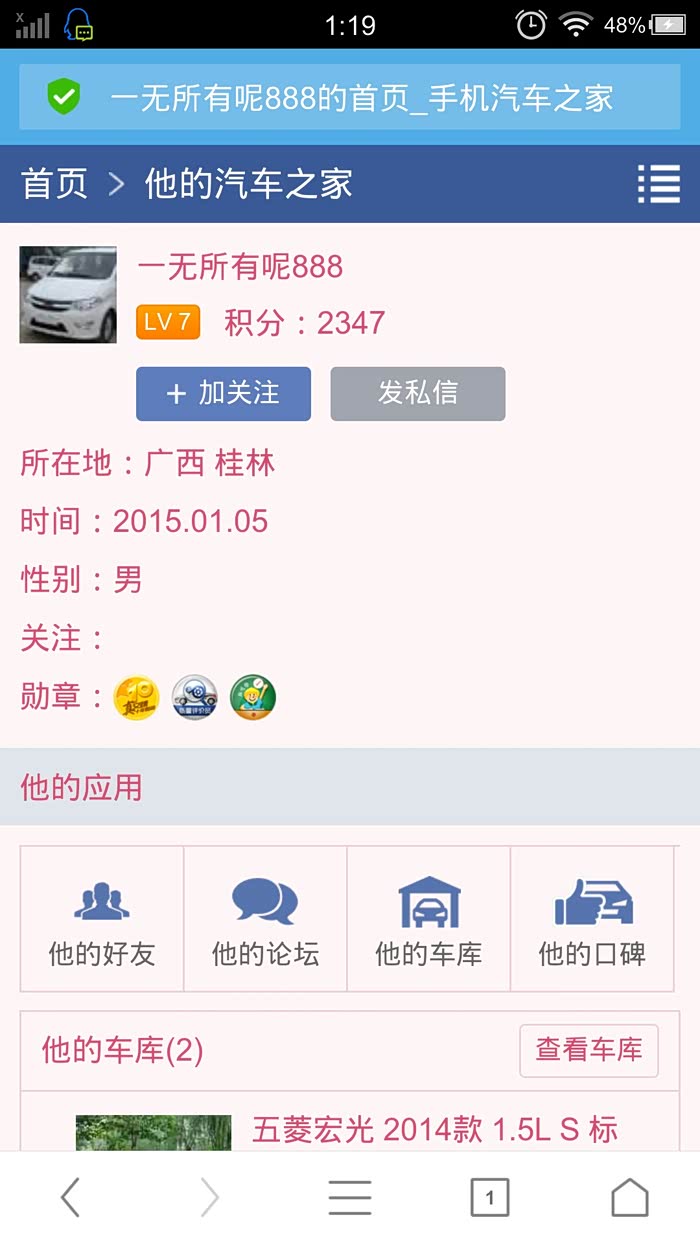Send a private message via 发私信
The width and height of the screenshot is (700, 1244).
tap(417, 393)
